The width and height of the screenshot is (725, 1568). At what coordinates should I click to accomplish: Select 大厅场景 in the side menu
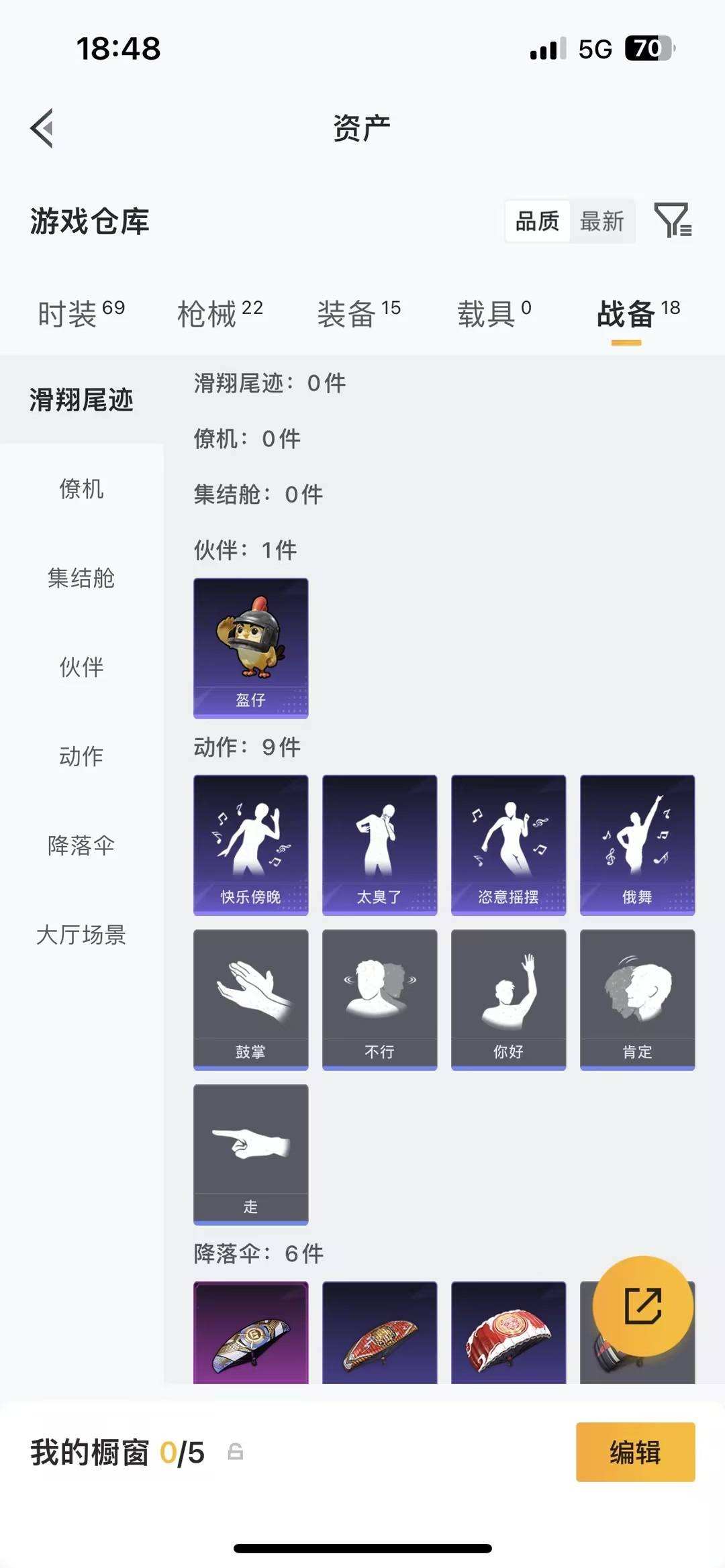(81, 935)
